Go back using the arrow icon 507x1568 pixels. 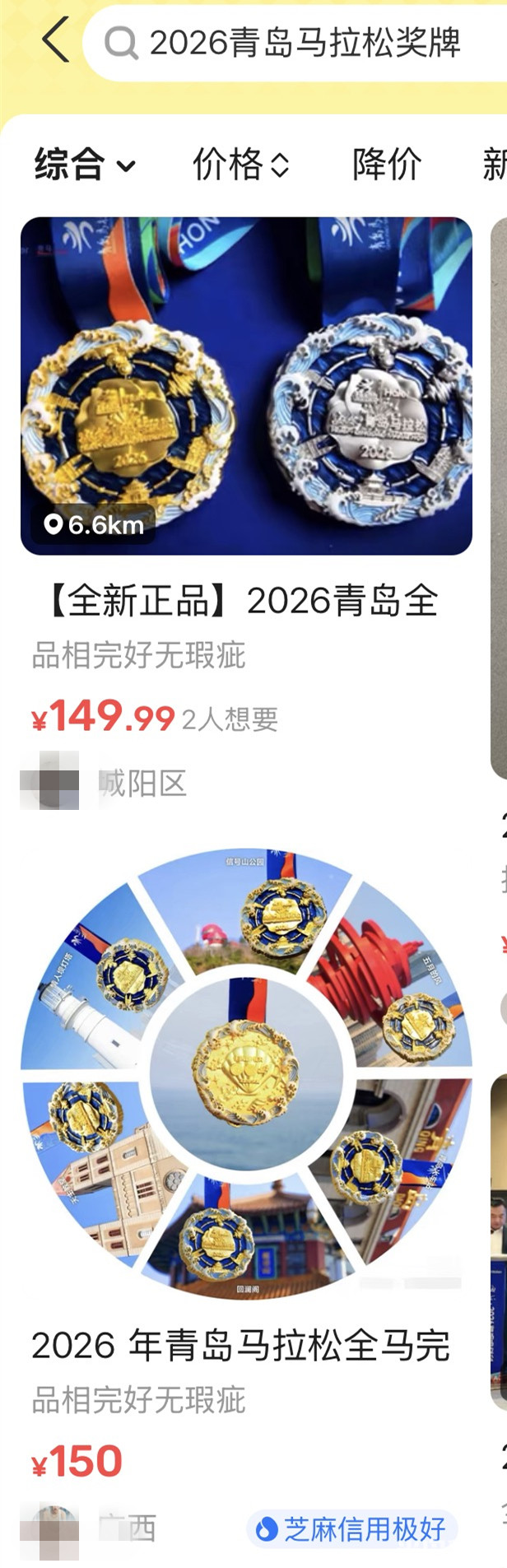coord(56,40)
